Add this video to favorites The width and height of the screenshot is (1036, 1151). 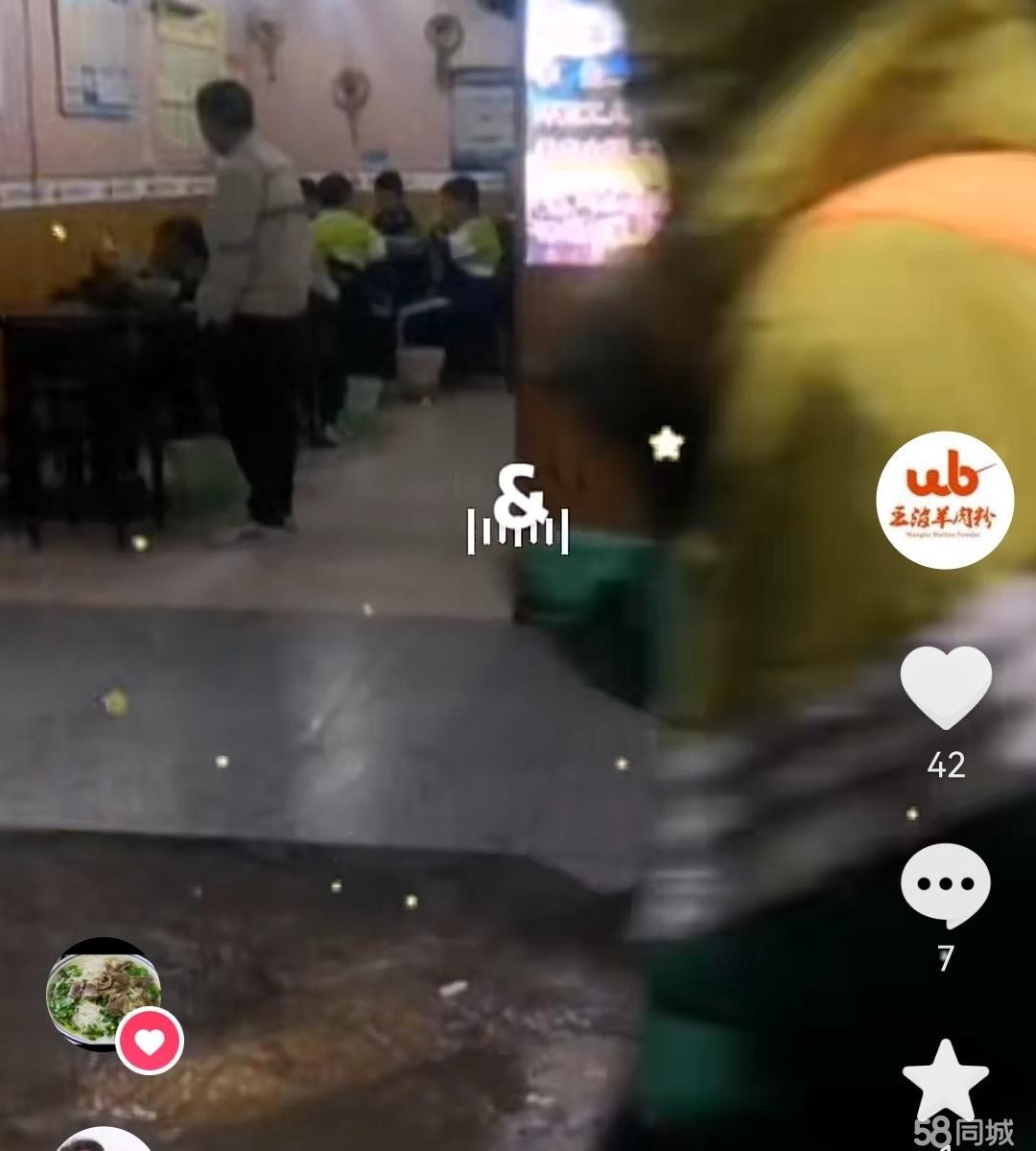(x=946, y=1080)
